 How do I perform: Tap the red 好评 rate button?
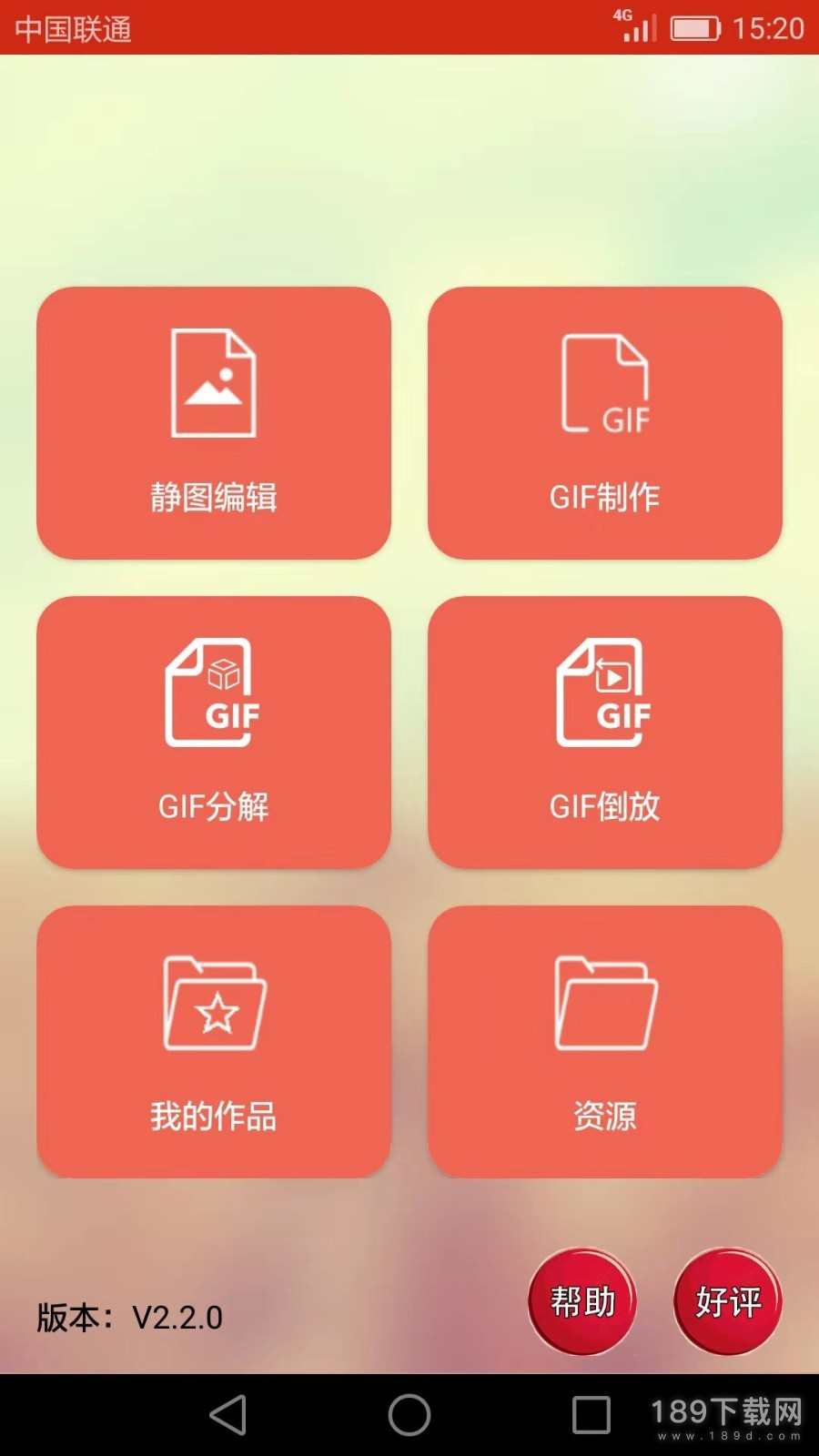click(x=728, y=1301)
